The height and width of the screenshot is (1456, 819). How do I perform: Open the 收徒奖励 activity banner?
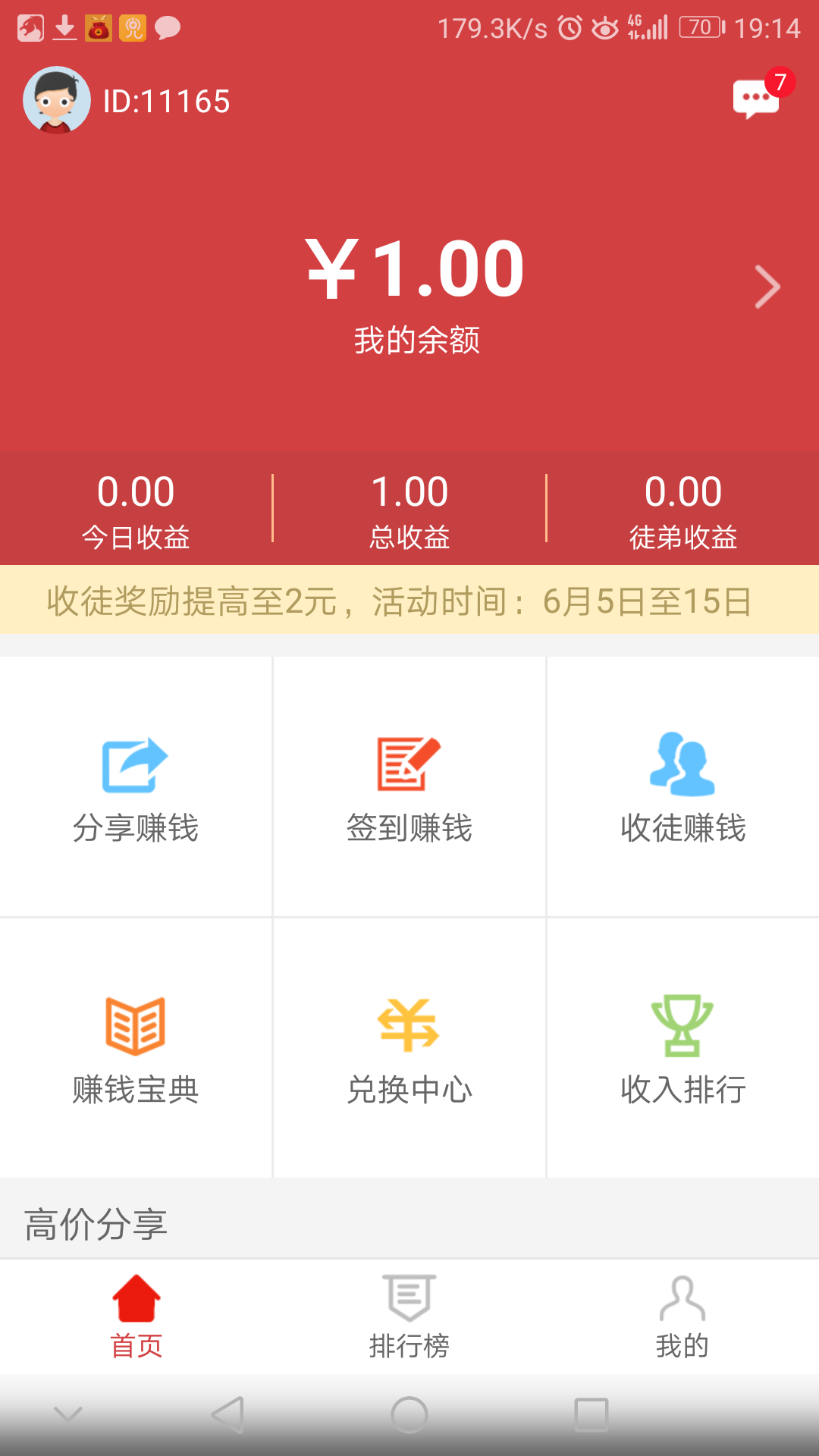point(409,603)
